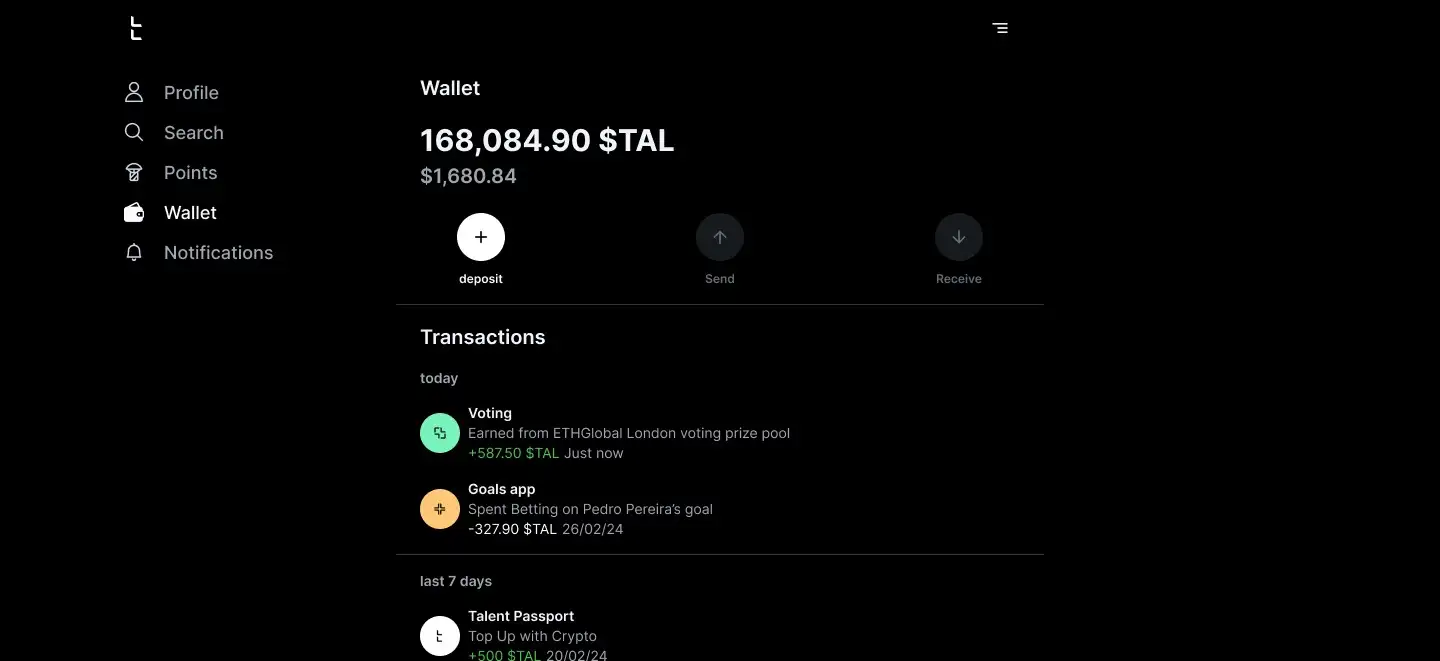Open the Voting transaction details
Screen dimensions: 1440x661
point(628,433)
